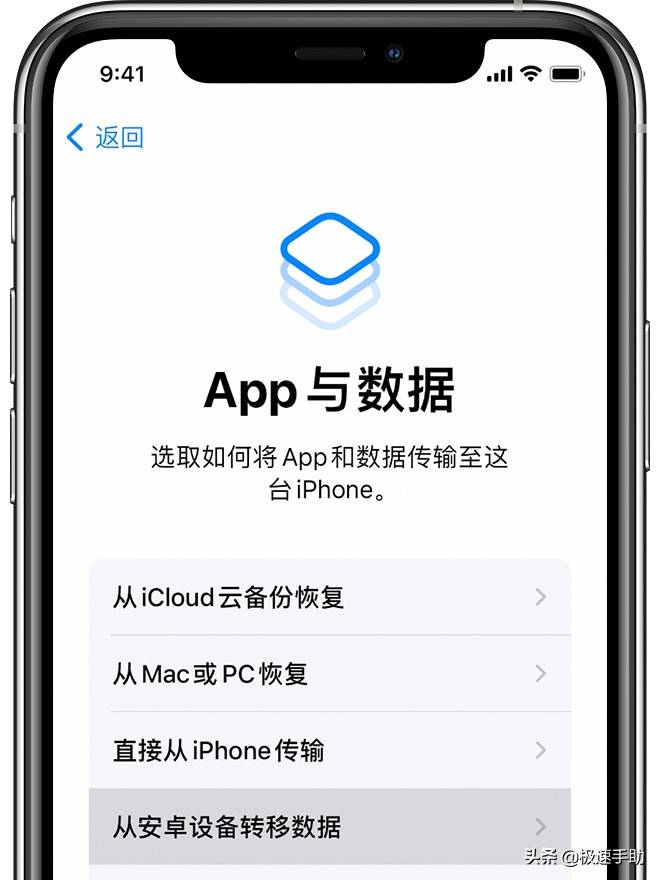The image size is (660, 880).
Task: Open 直接从iPhone传输
Action: pos(329,750)
